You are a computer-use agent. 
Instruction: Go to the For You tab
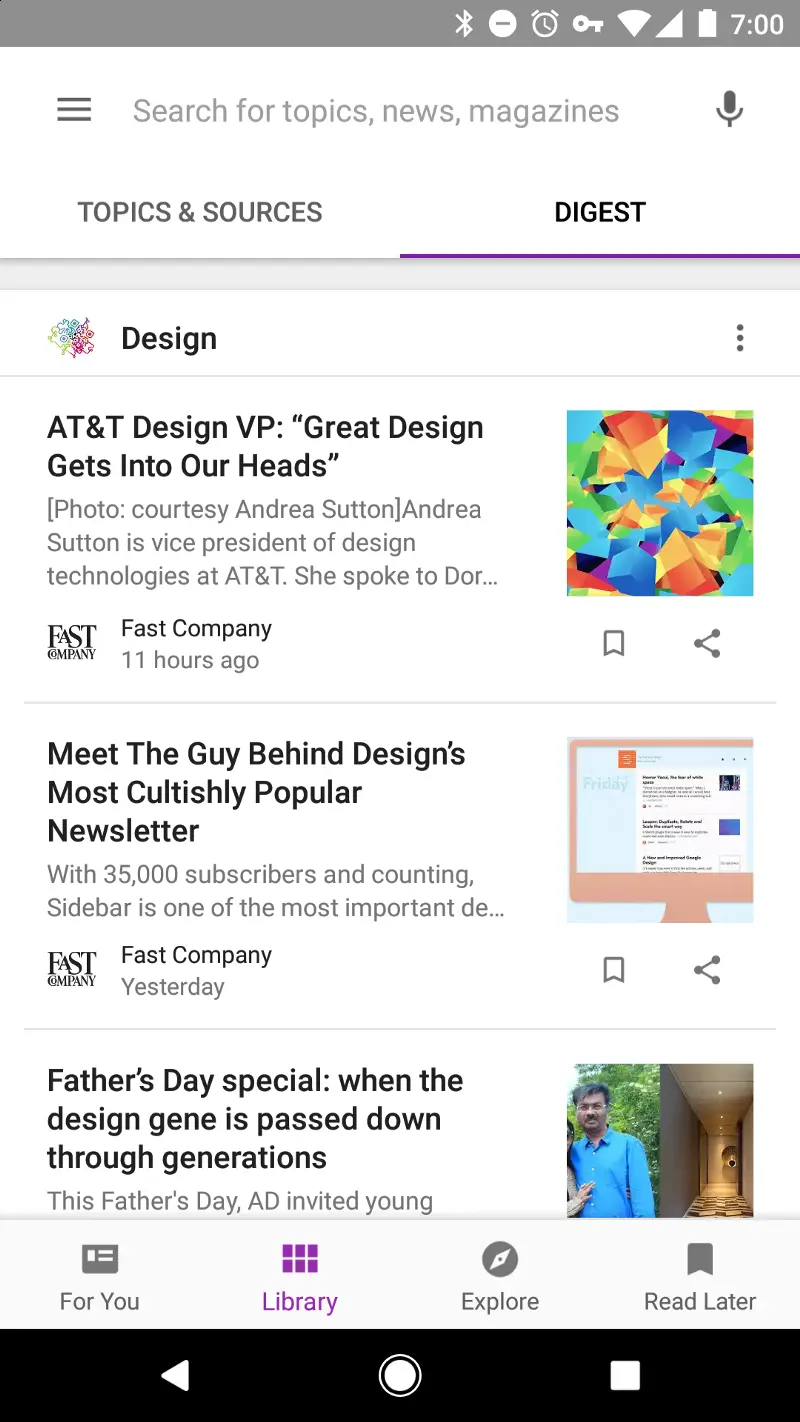[x=100, y=1275]
